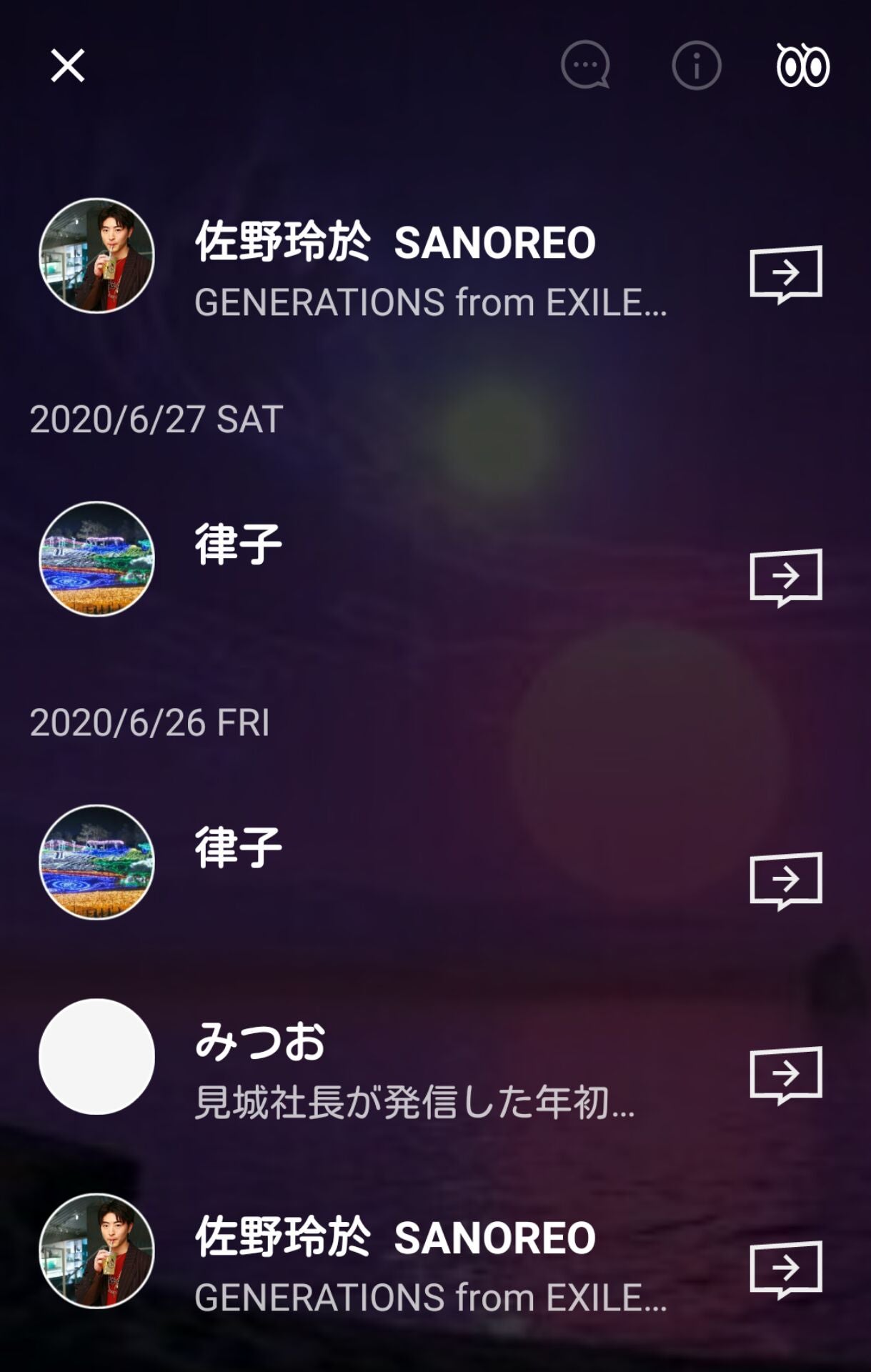Image resolution: width=871 pixels, height=1372 pixels.
Task: Open 律子's illumination profile photo under 6/27
Action: click(x=96, y=560)
